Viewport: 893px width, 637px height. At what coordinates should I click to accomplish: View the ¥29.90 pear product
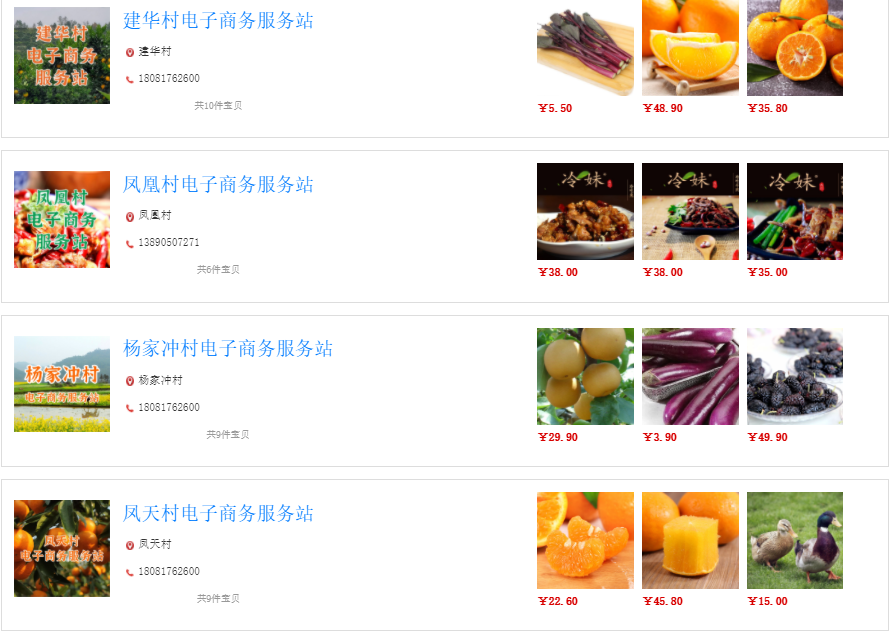pos(585,376)
